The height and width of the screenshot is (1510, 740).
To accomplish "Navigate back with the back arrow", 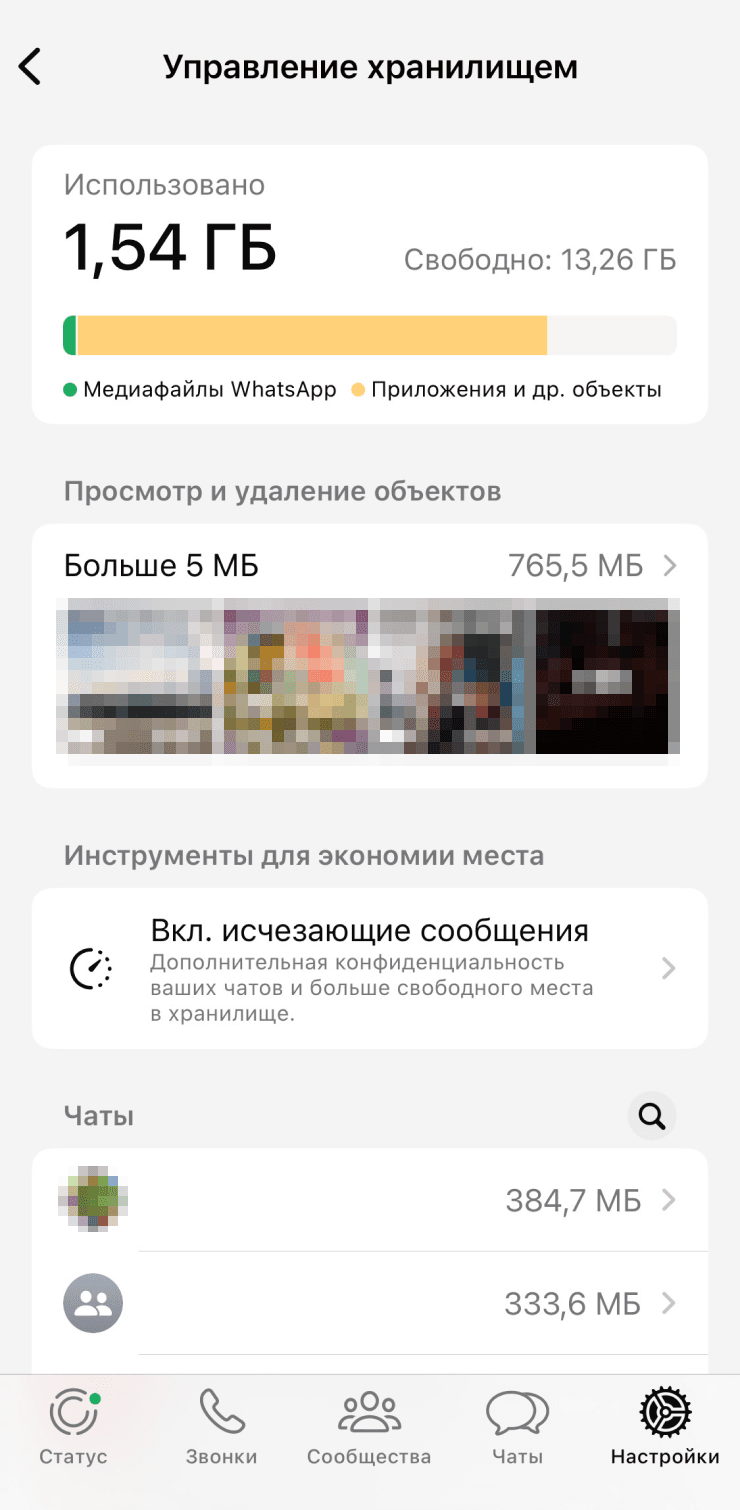I will pyautogui.click(x=30, y=66).
